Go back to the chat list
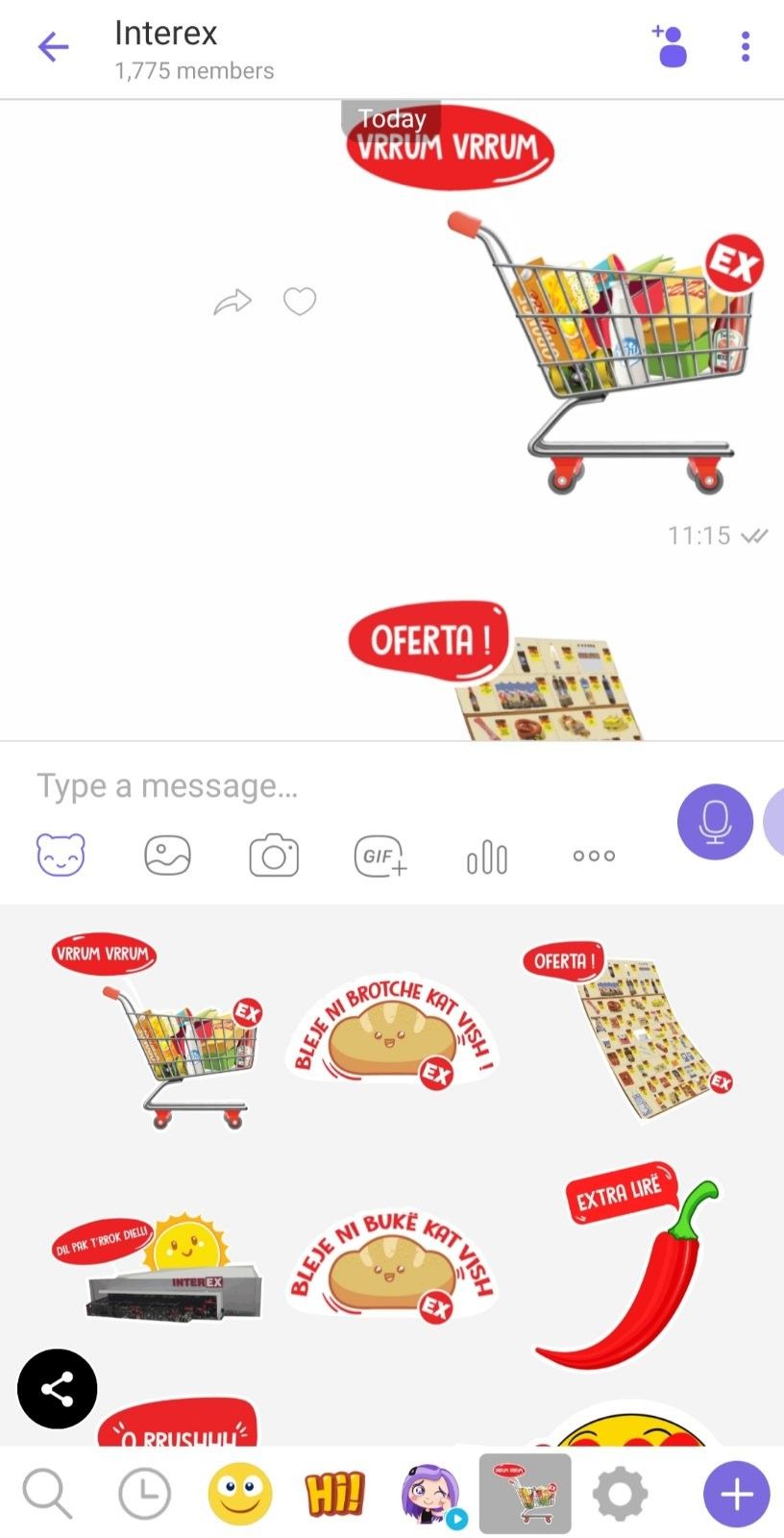The image size is (784, 1538). pos(53,46)
